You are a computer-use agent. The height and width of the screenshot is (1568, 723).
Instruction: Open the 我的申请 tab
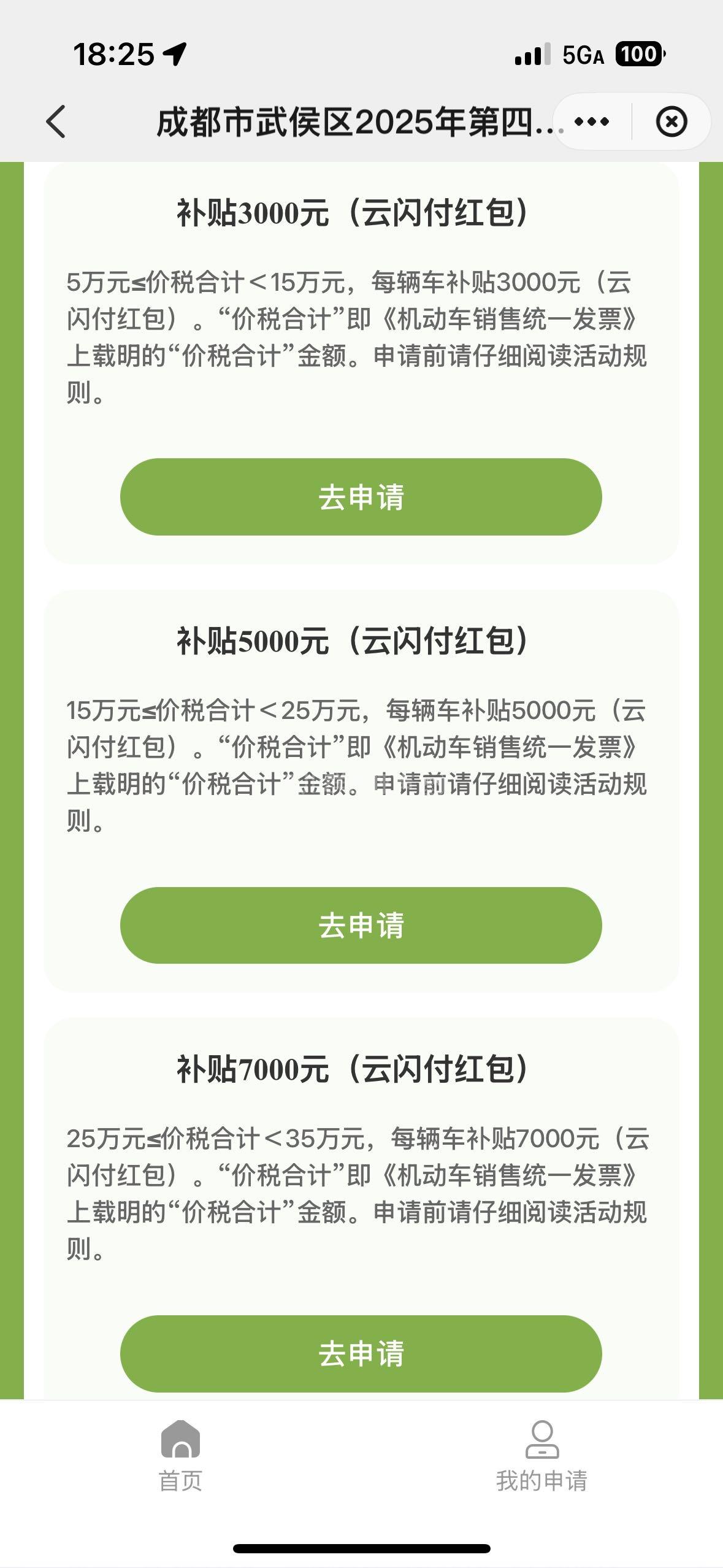[x=541, y=1455]
